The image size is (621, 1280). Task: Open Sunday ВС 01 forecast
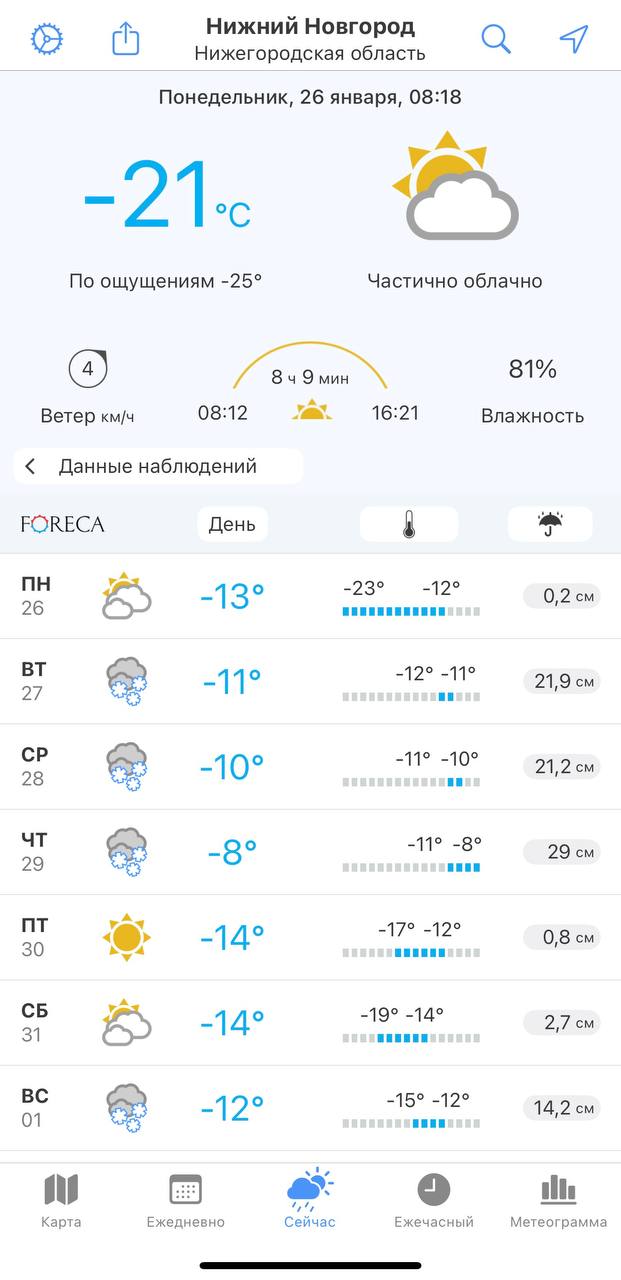(310, 1107)
